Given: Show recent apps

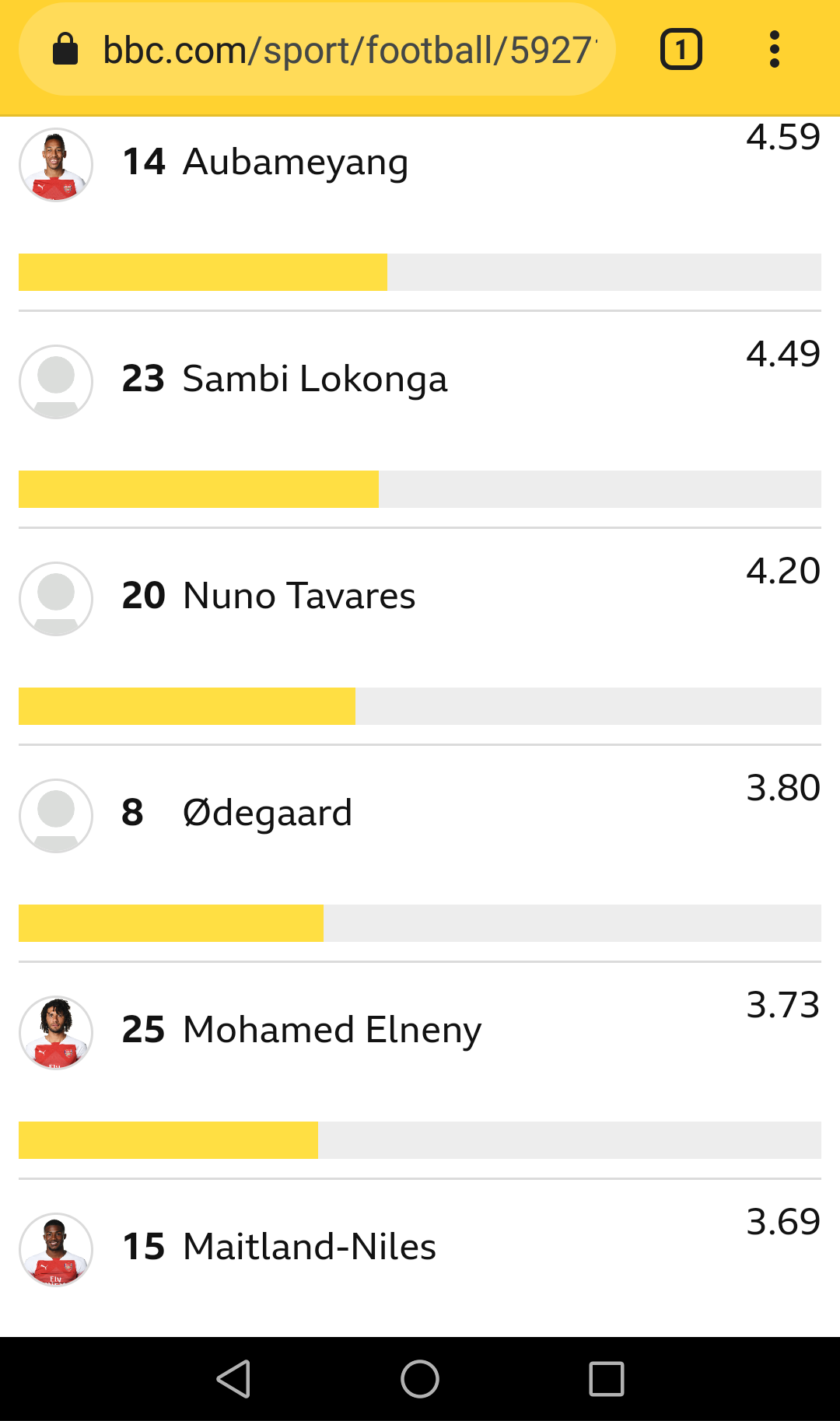Looking at the screenshot, I should (x=607, y=1379).
